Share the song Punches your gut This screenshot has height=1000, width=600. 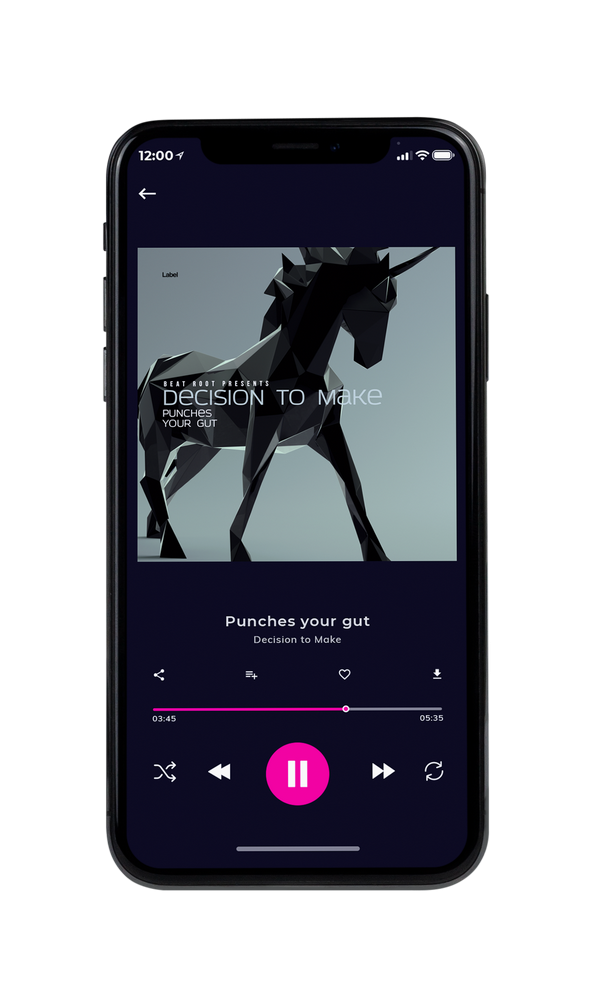point(159,675)
